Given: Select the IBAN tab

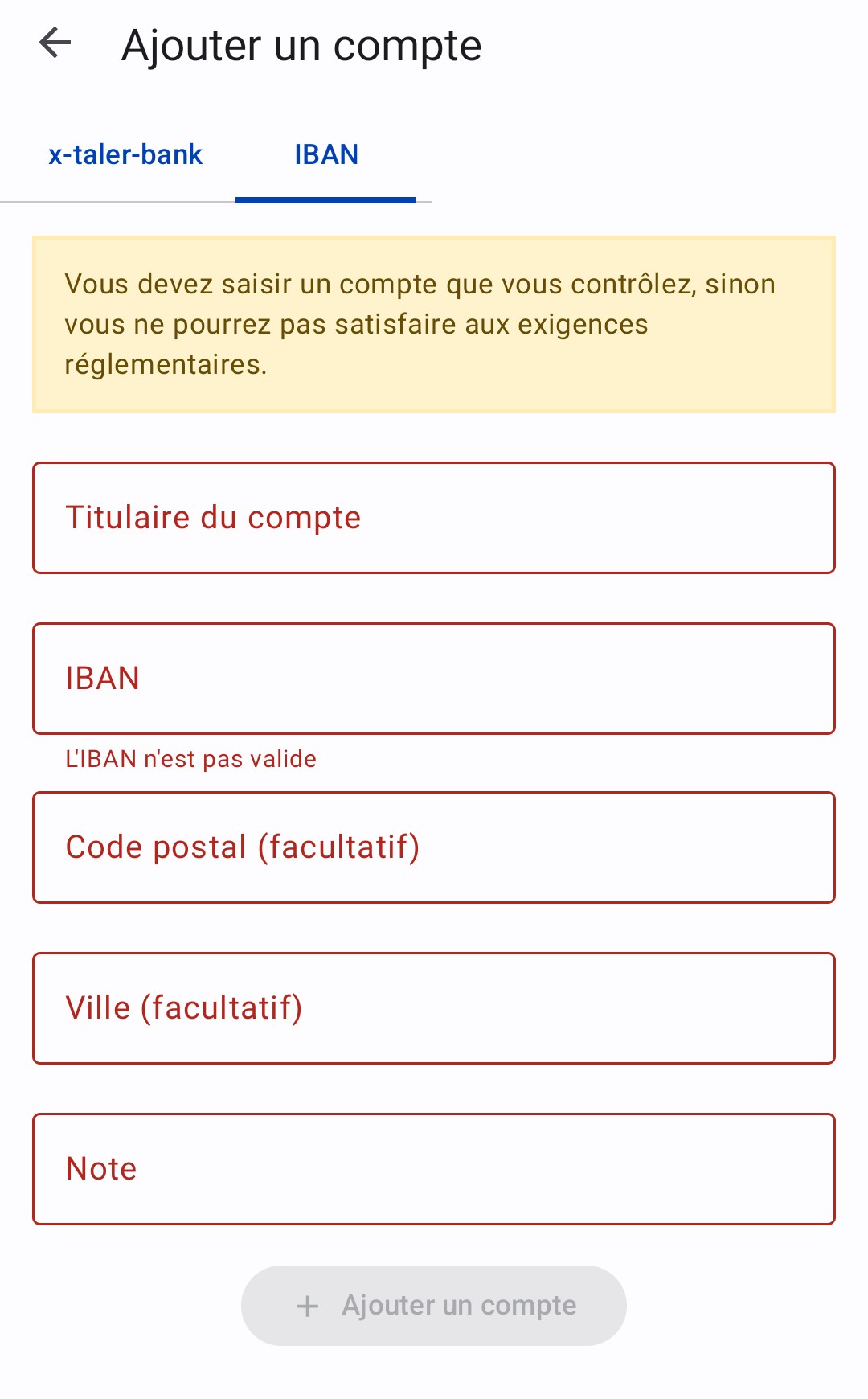Looking at the screenshot, I should (325, 154).
